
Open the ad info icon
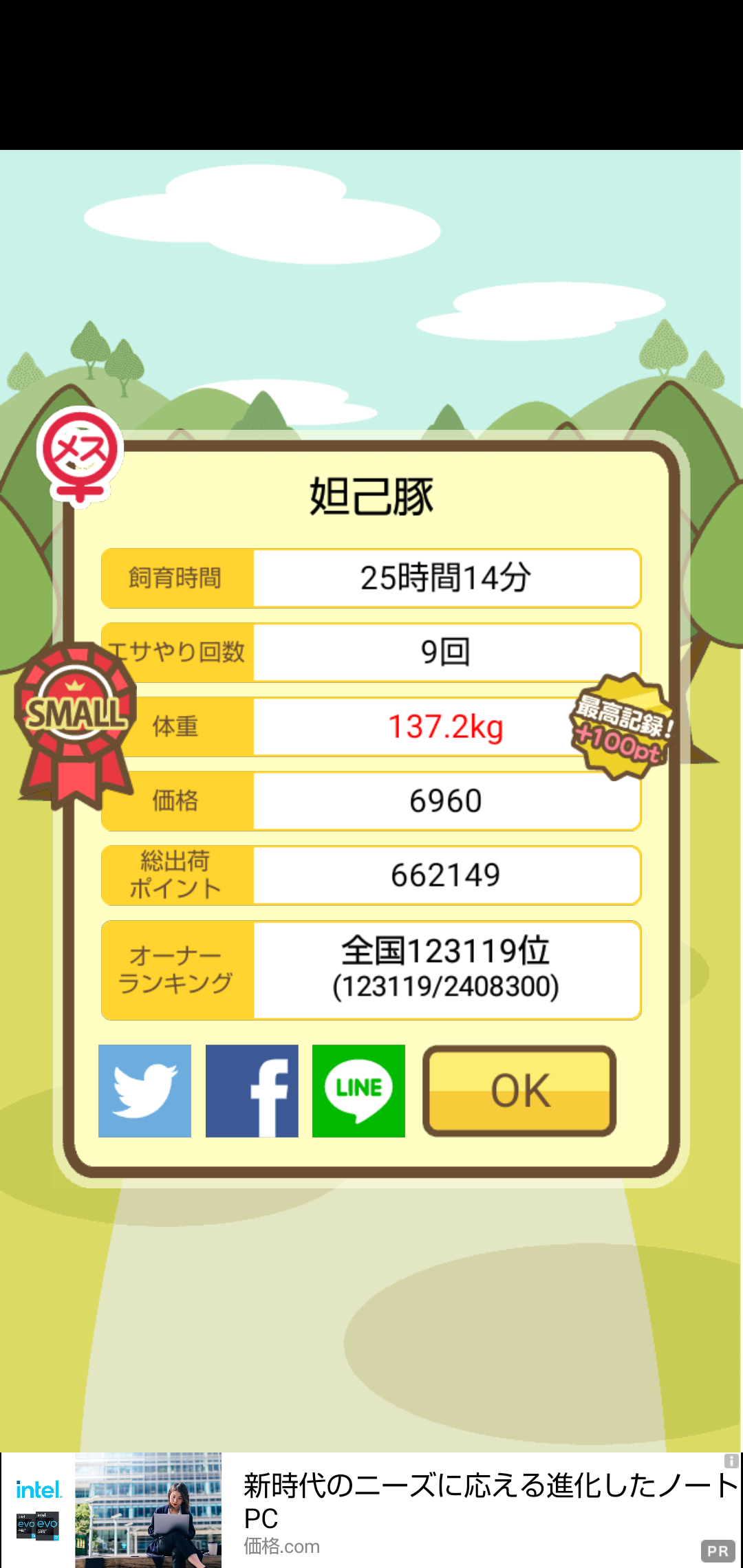(x=731, y=1461)
